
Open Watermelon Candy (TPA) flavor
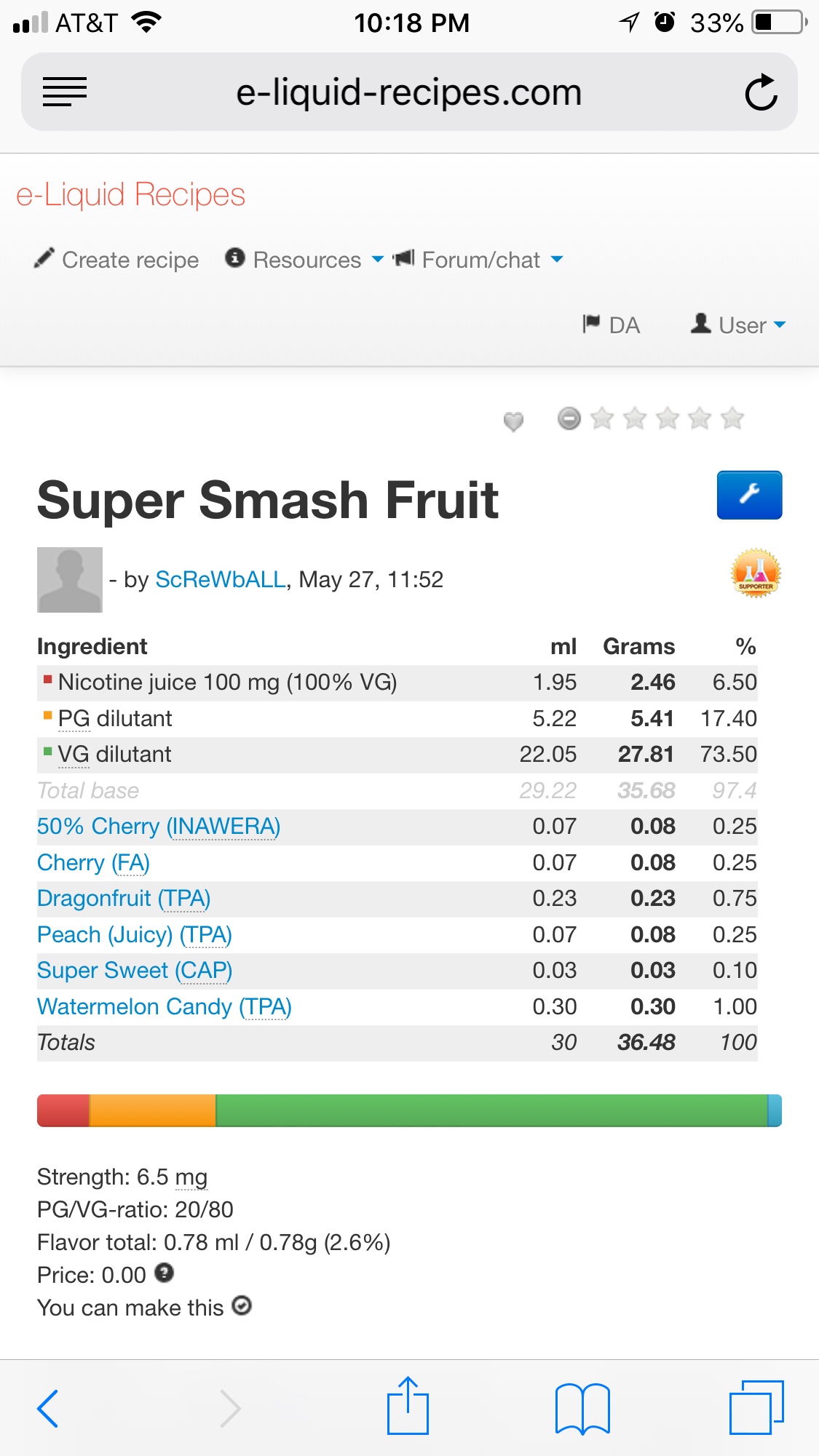click(165, 1007)
